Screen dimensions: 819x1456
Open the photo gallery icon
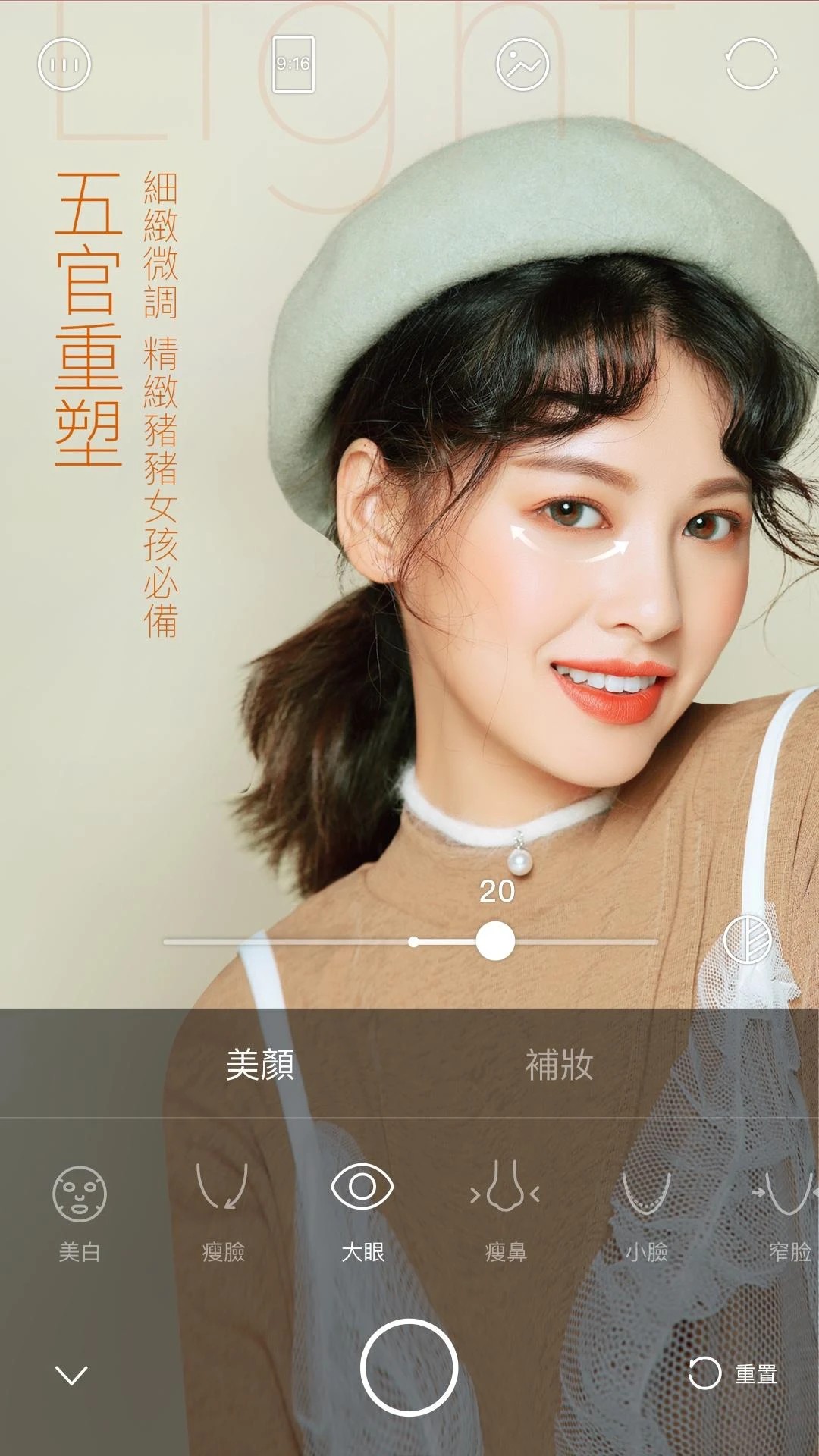pyautogui.click(x=522, y=64)
